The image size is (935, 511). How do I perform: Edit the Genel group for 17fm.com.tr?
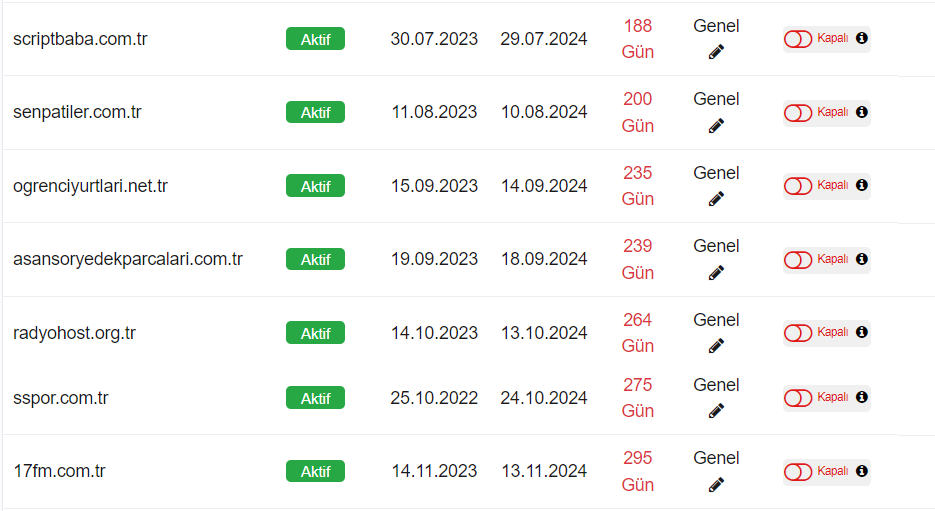(716, 485)
